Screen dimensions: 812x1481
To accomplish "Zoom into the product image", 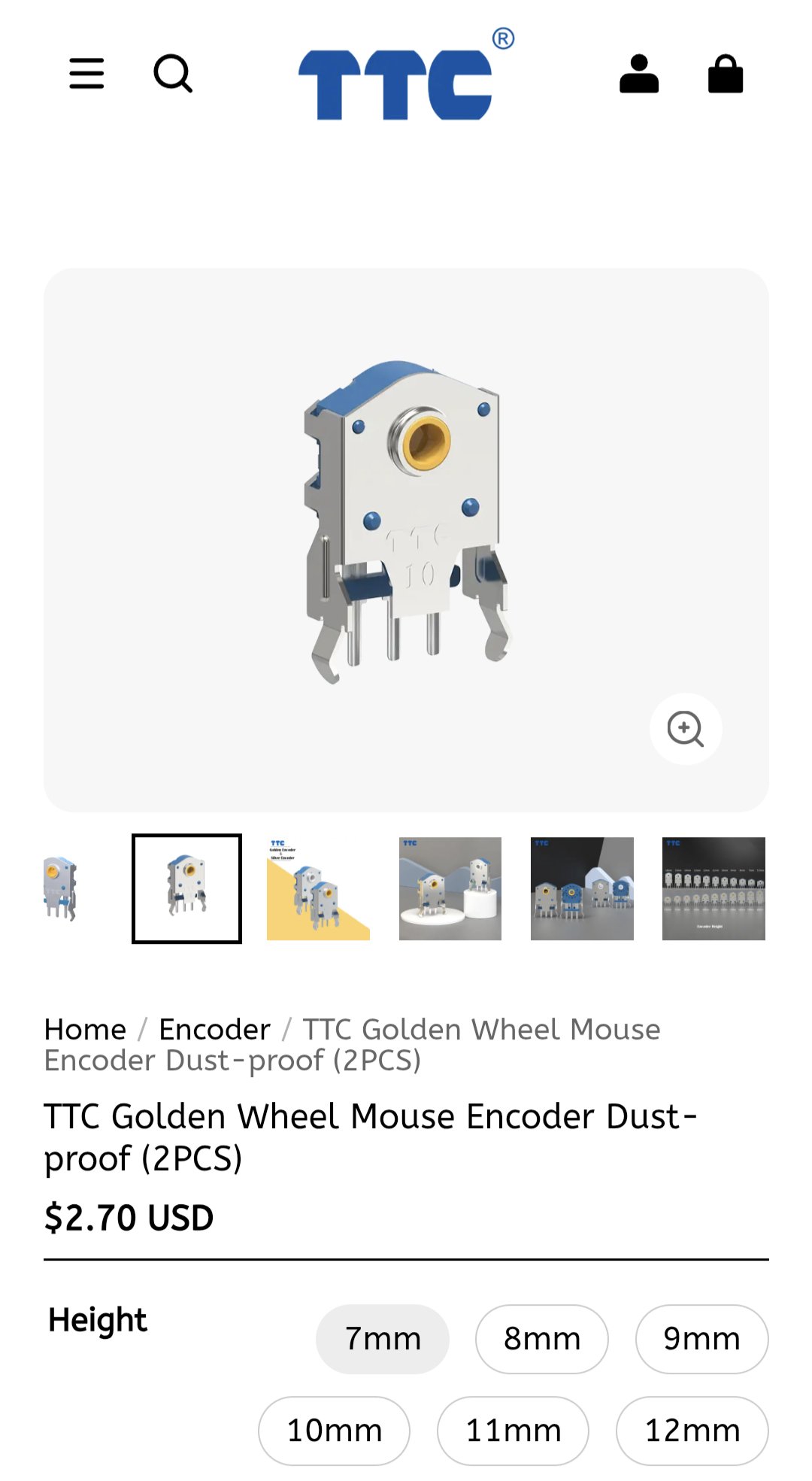I will pyautogui.click(x=686, y=729).
